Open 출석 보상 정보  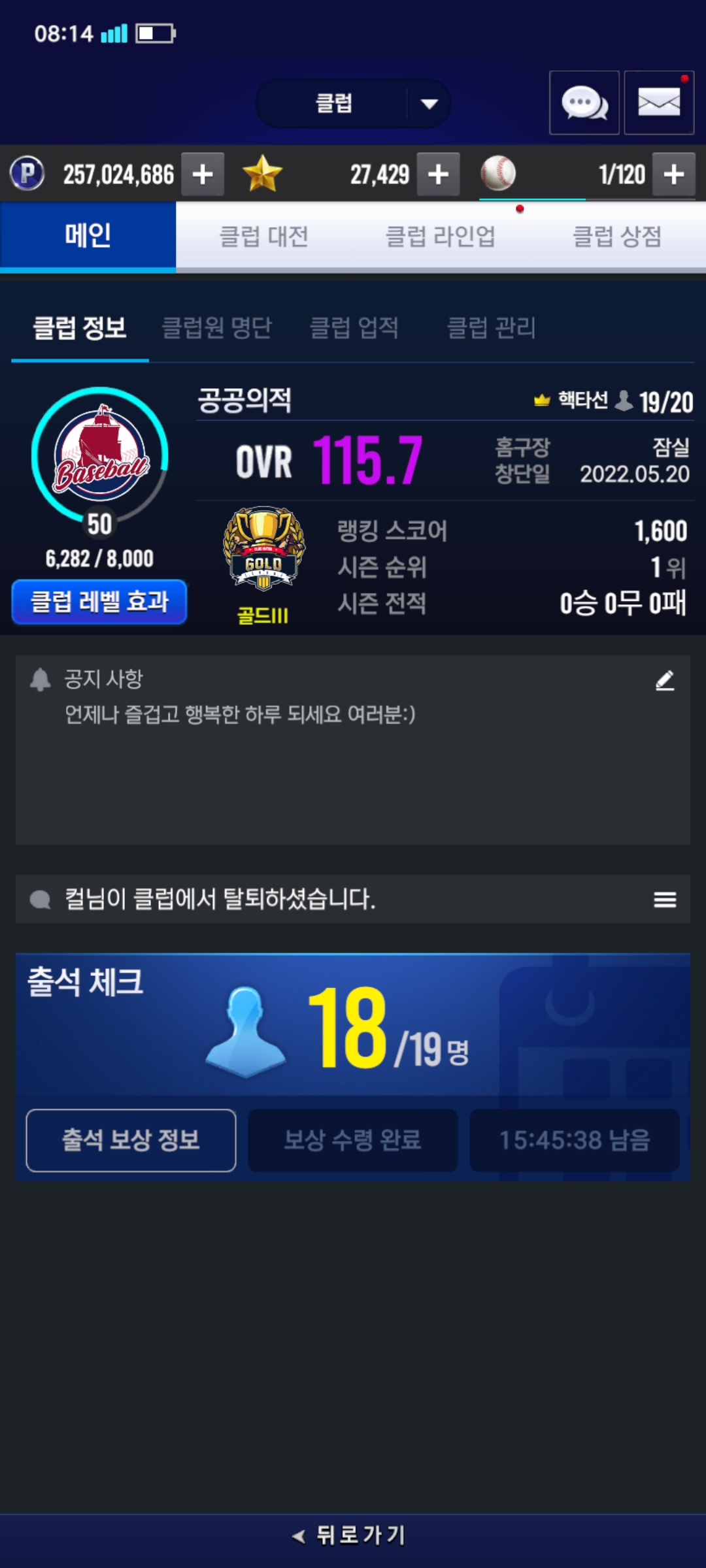tap(131, 1140)
